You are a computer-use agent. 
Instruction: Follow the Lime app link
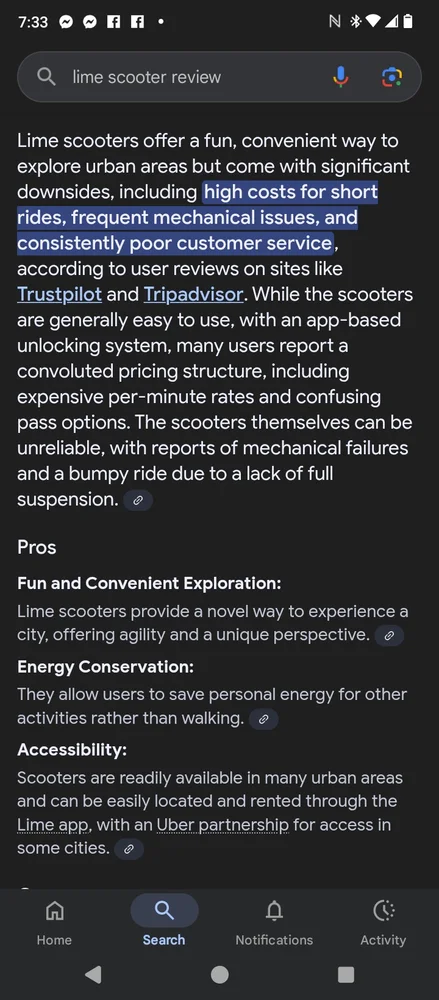pyautogui.click(x=54, y=825)
